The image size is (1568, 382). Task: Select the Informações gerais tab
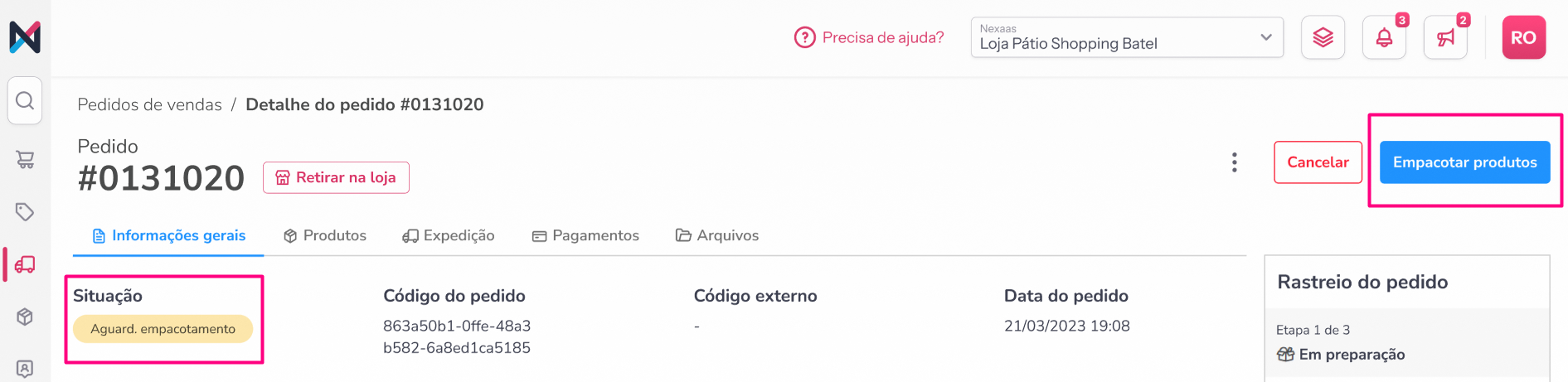point(169,235)
